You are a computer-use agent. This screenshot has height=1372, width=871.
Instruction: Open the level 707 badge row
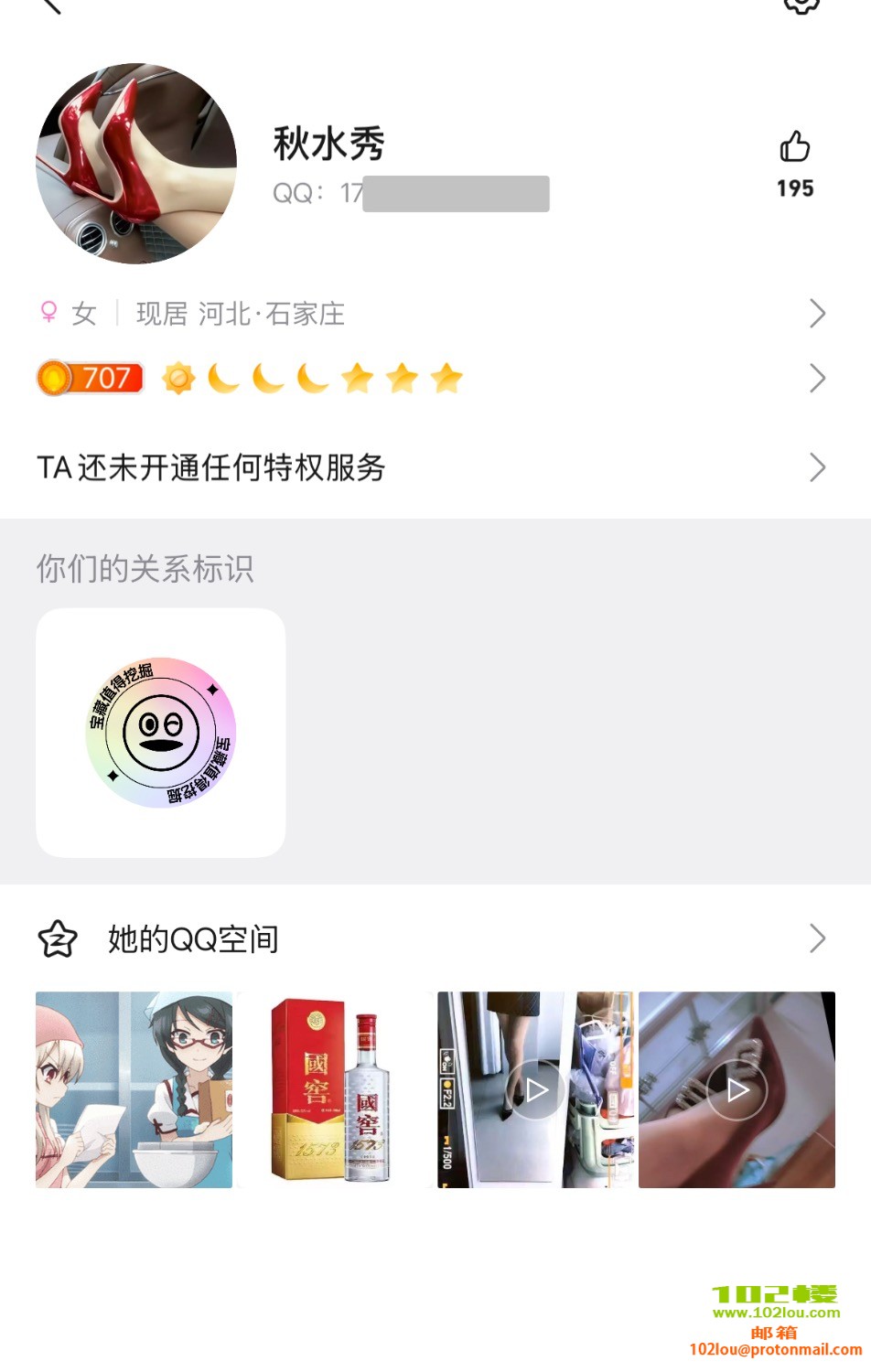pos(430,378)
